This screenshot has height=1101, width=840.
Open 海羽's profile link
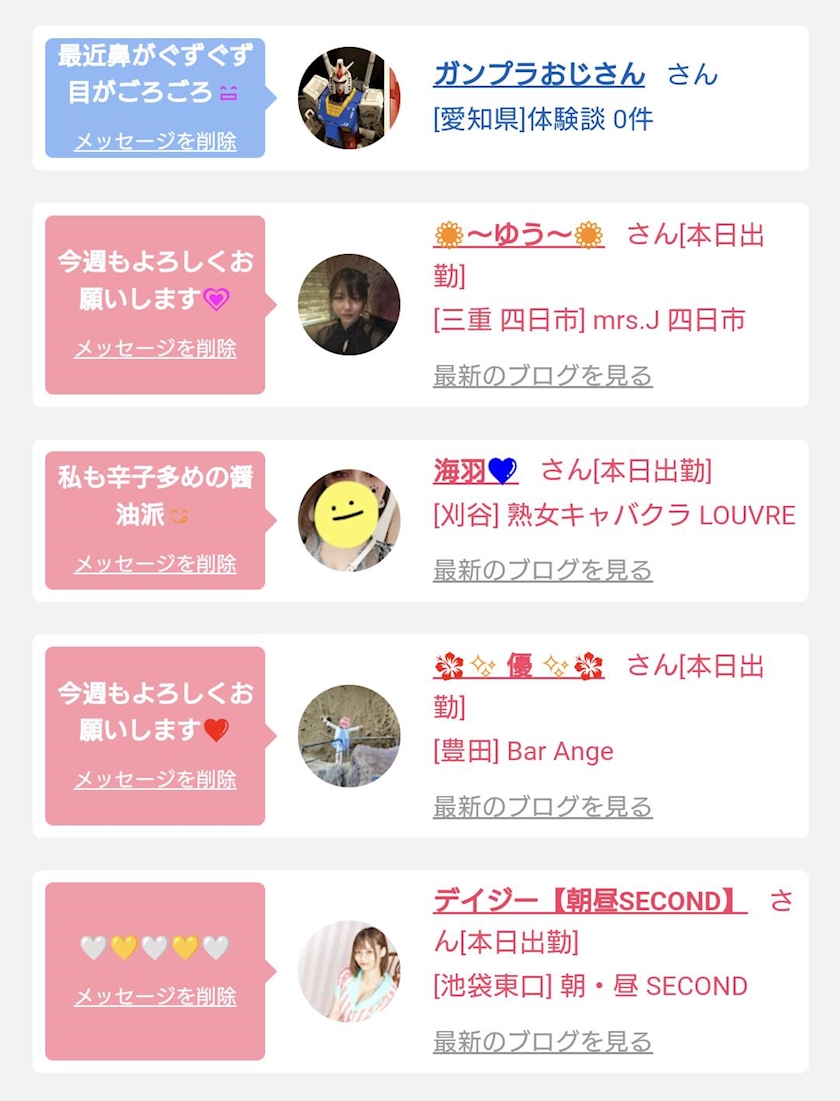tap(475, 471)
